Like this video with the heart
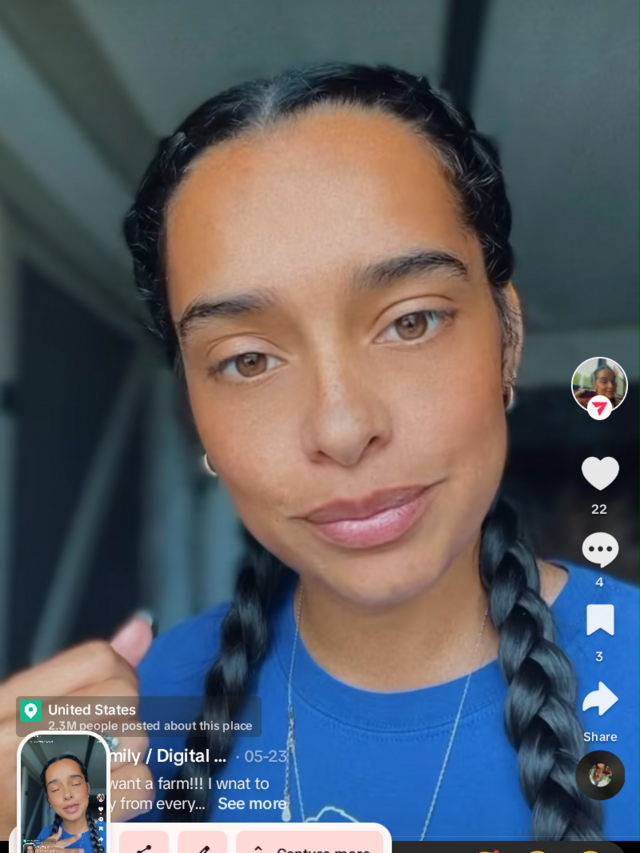The width and height of the screenshot is (640, 853). point(600,473)
